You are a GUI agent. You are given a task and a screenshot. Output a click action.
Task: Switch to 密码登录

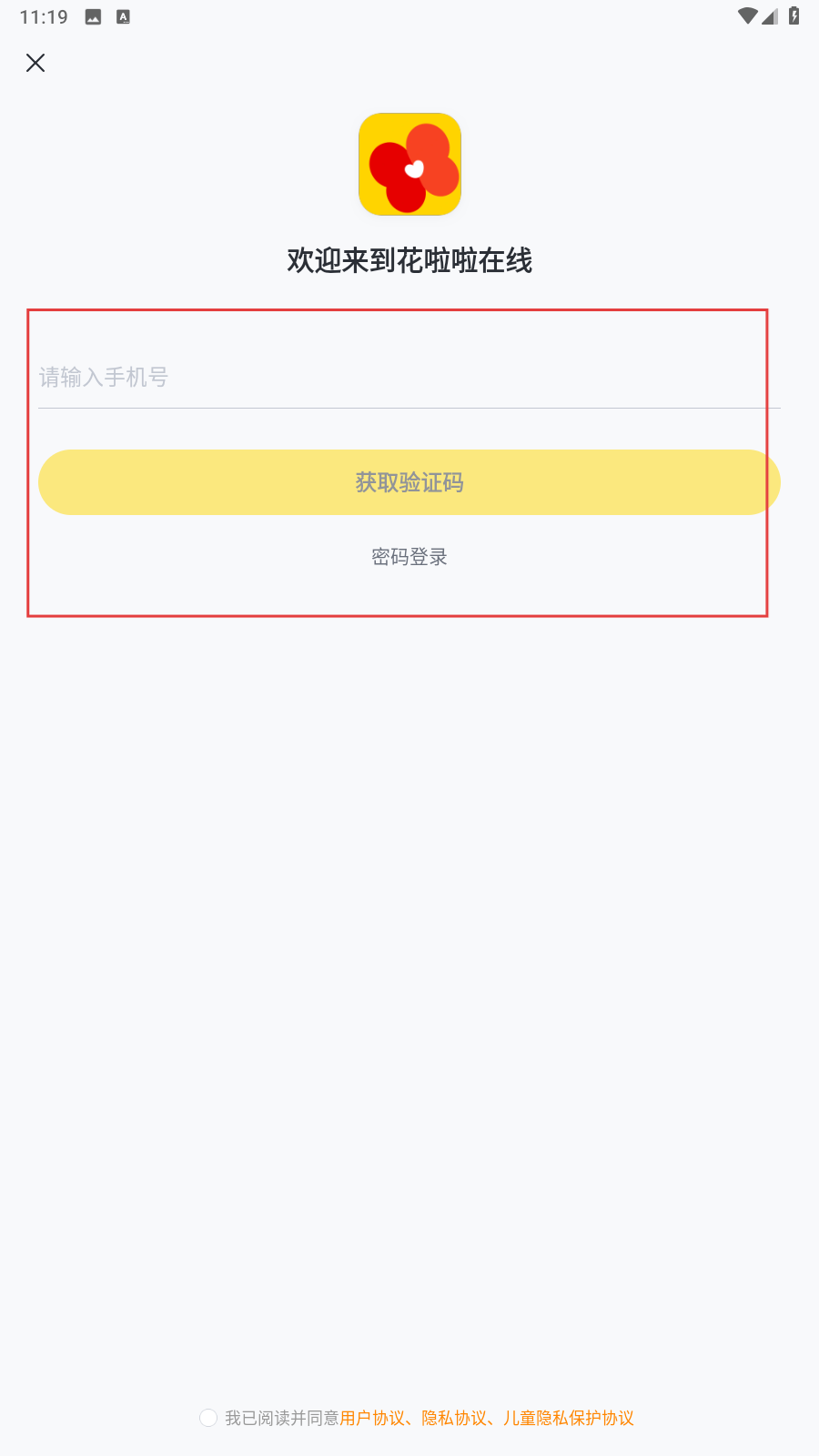[x=409, y=557]
